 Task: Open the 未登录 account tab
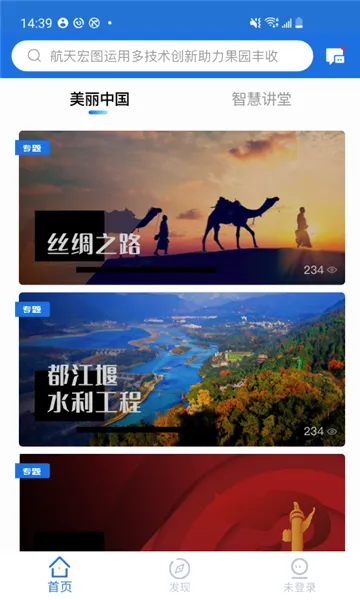[x=300, y=575]
